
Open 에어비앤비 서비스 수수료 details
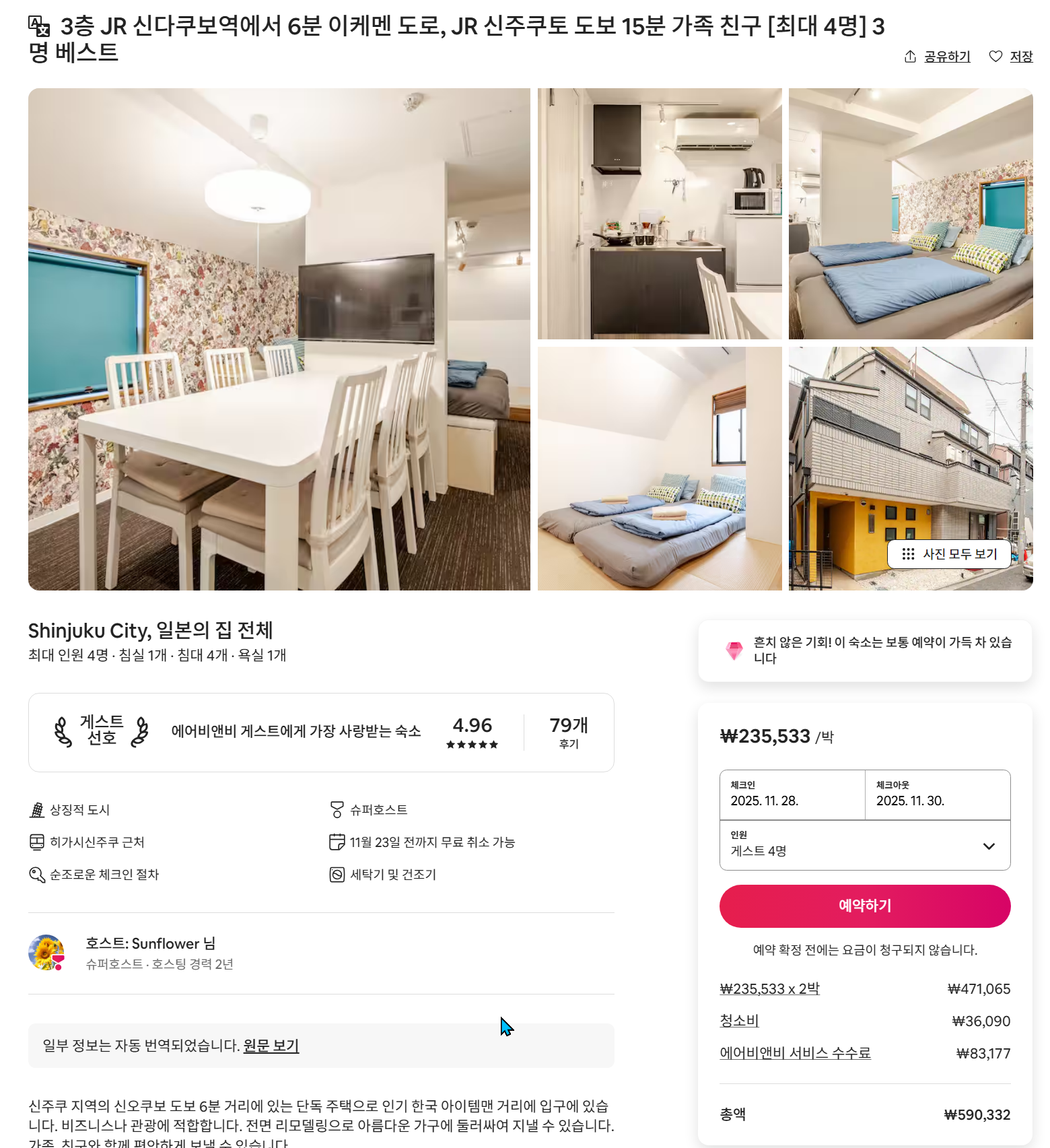(x=795, y=1053)
